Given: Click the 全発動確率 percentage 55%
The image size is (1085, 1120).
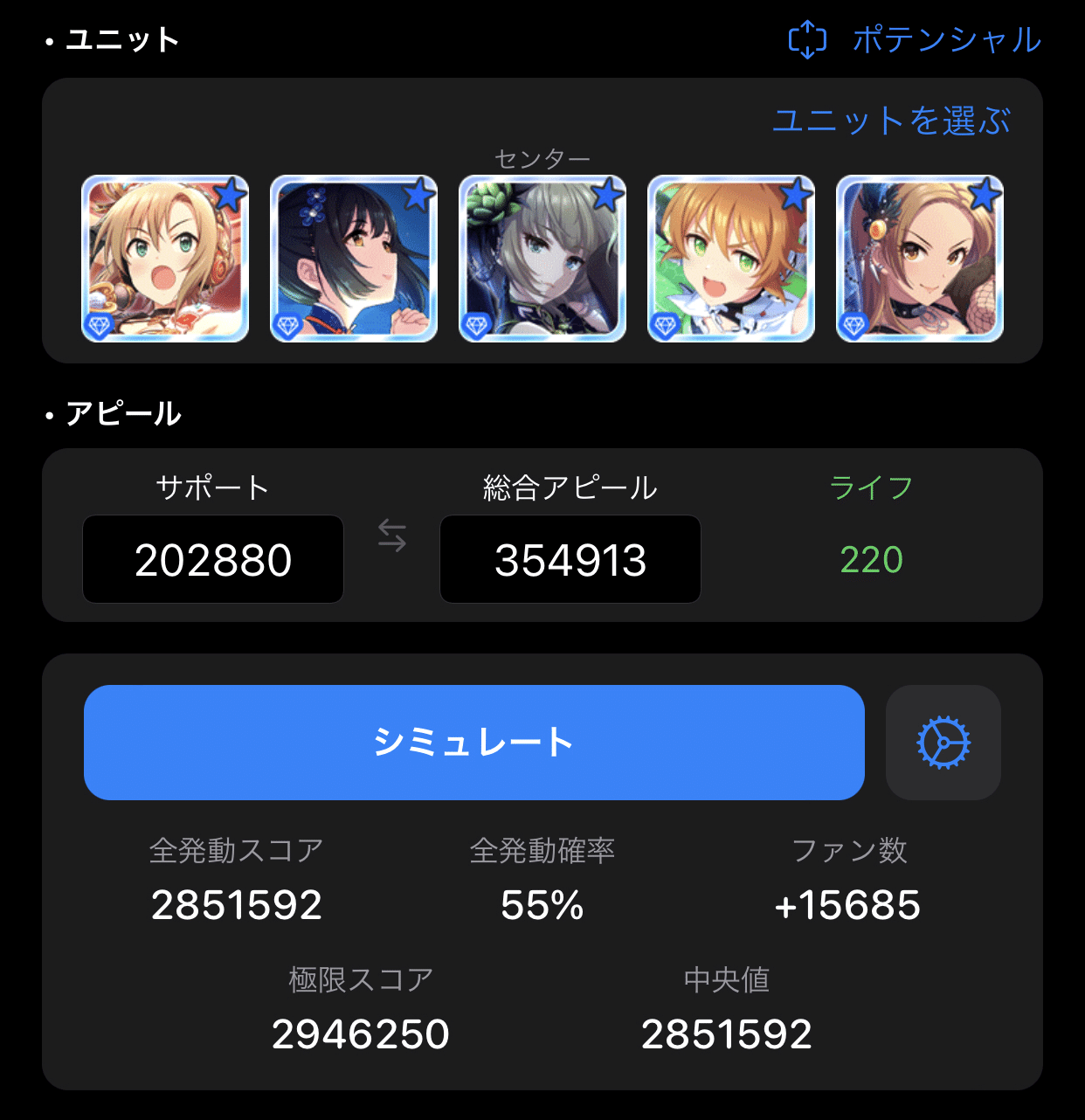Looking at the screenshot, I should 542,906.
